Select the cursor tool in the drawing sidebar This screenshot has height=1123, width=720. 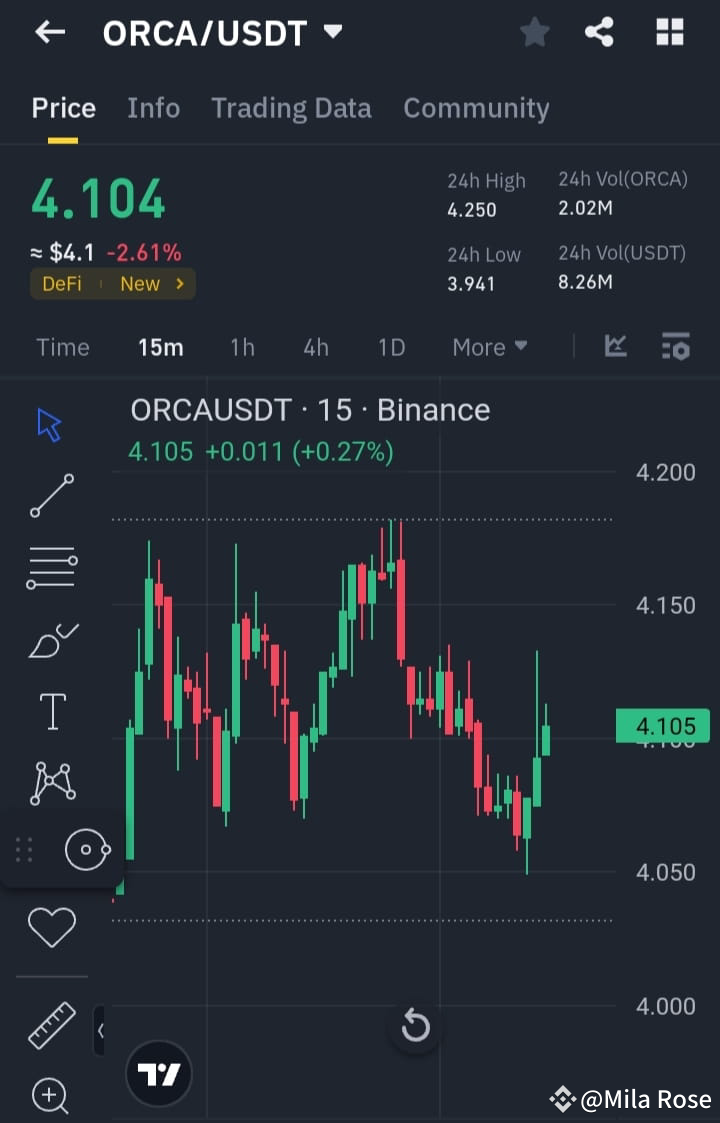(x=50, y=423)
